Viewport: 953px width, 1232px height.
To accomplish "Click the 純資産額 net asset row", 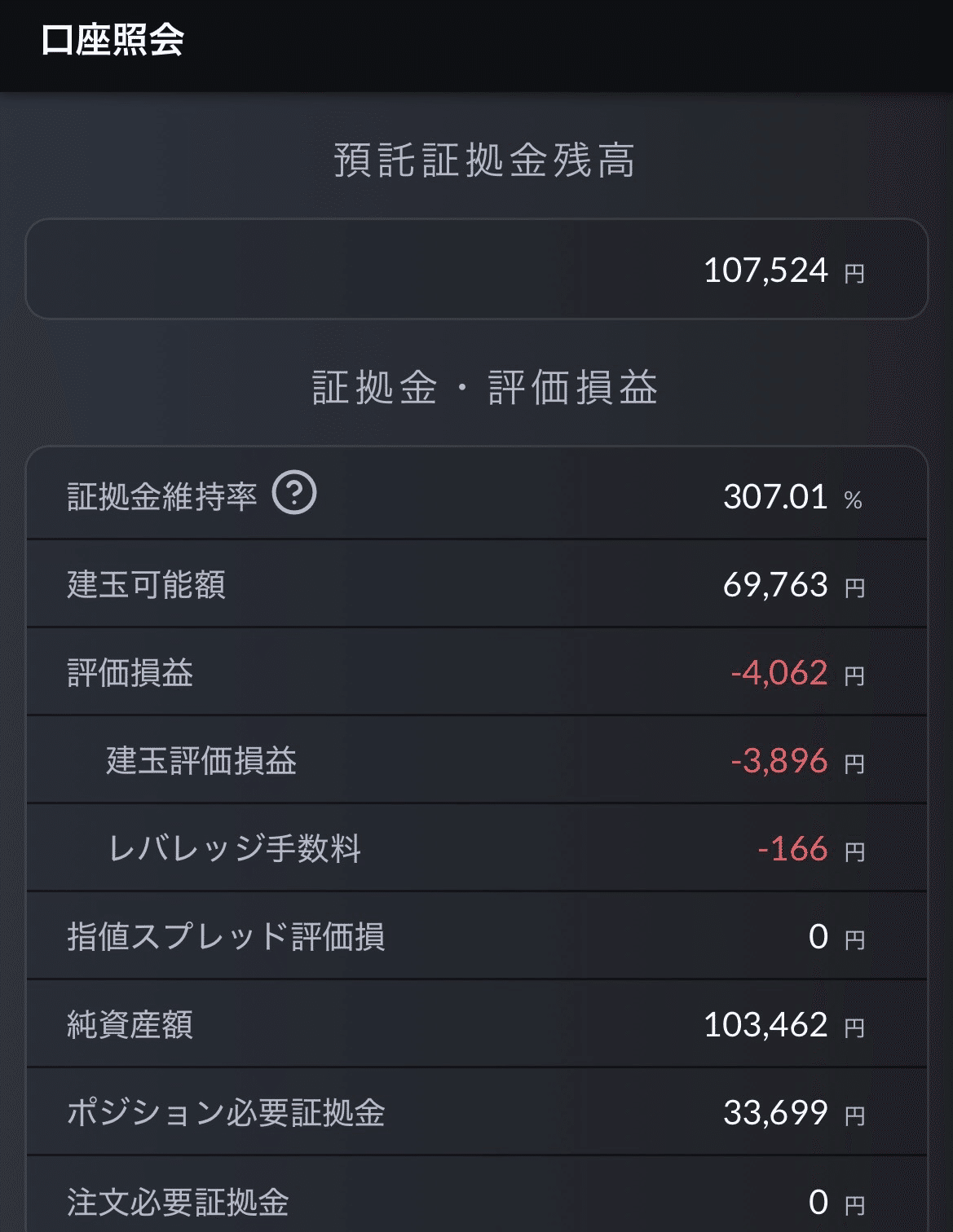I will tap(476, 1024).
